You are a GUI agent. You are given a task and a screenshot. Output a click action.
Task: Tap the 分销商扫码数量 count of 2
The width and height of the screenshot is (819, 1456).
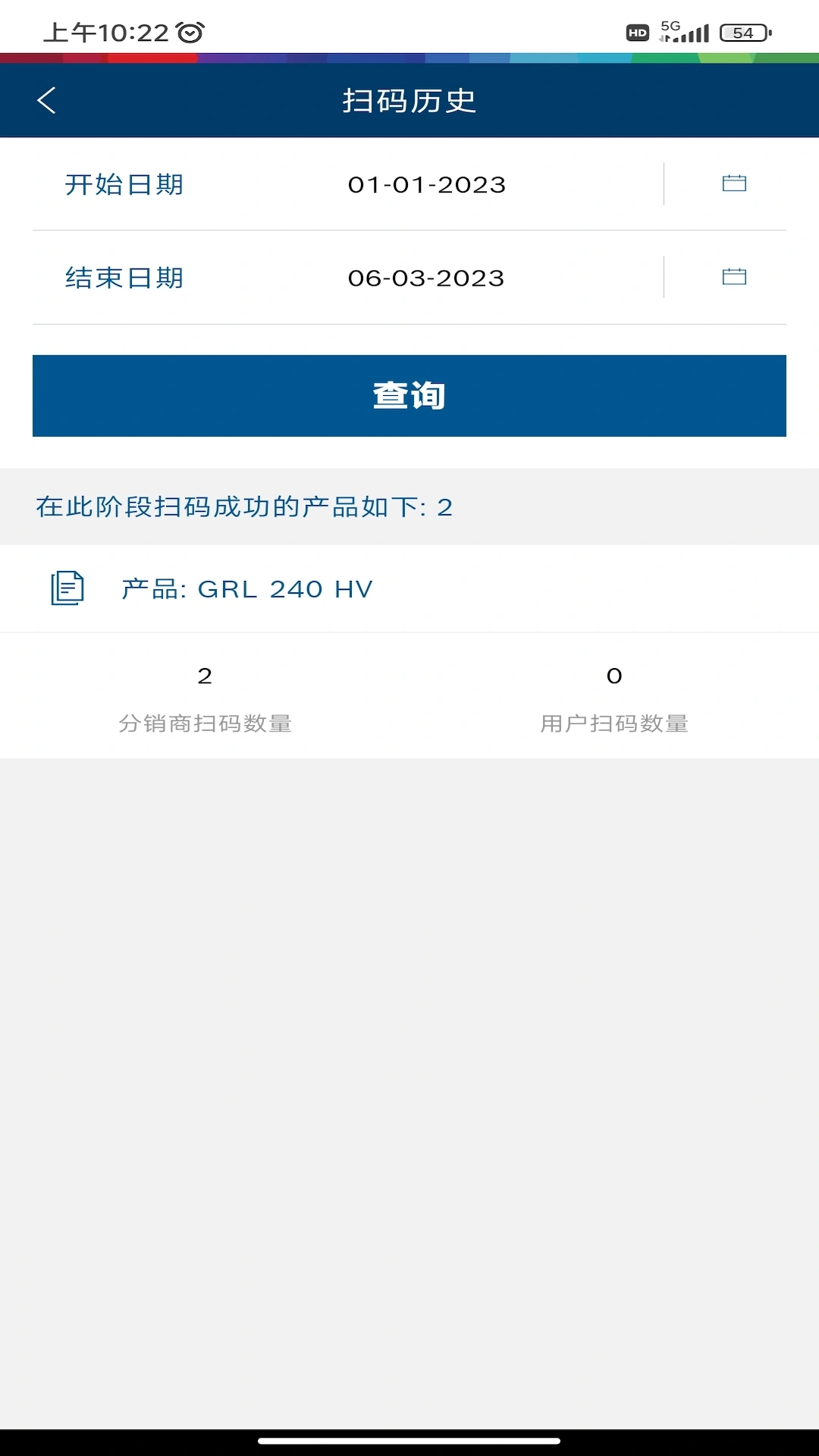pos(205,675)
